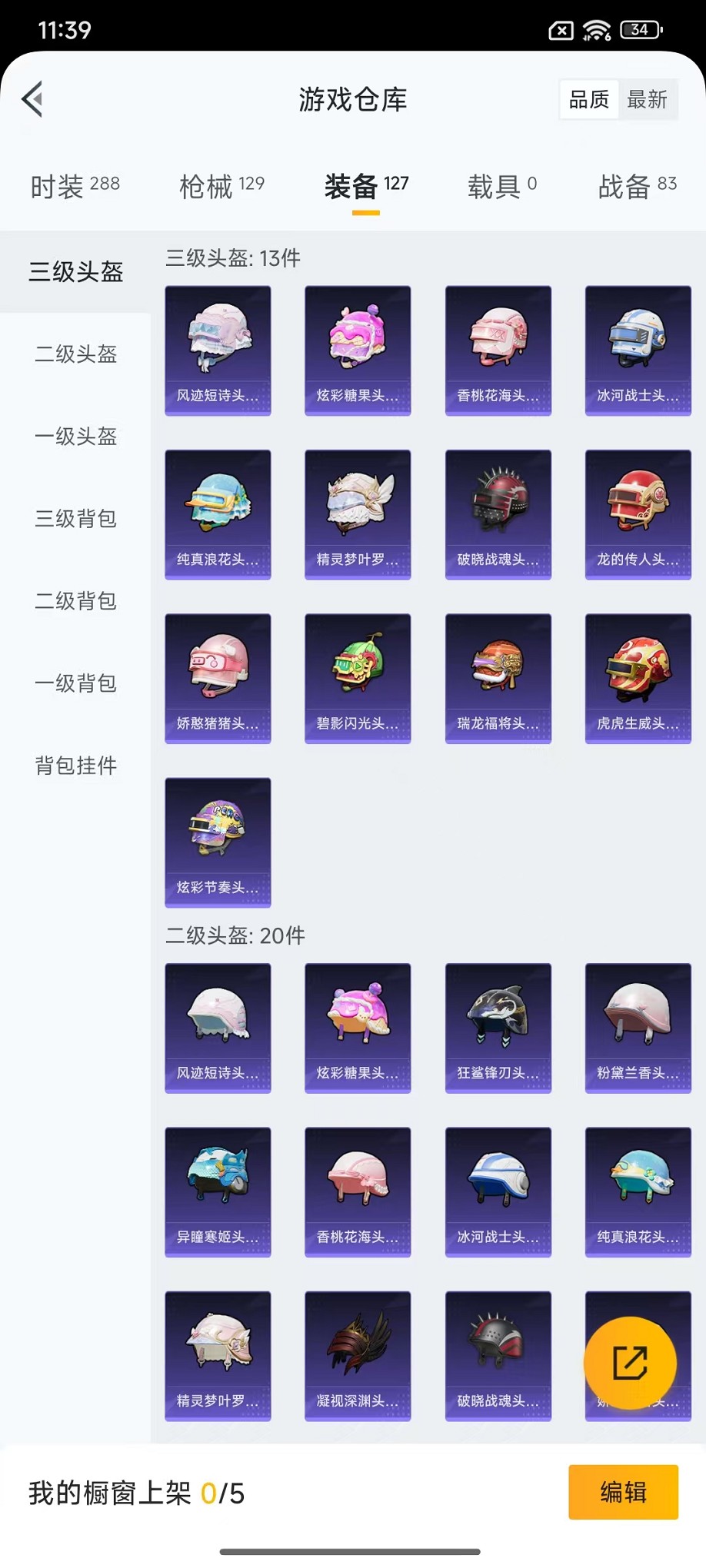Jump to 一级头盔 category
The image size is (706, 1568).
click(75, 436)
